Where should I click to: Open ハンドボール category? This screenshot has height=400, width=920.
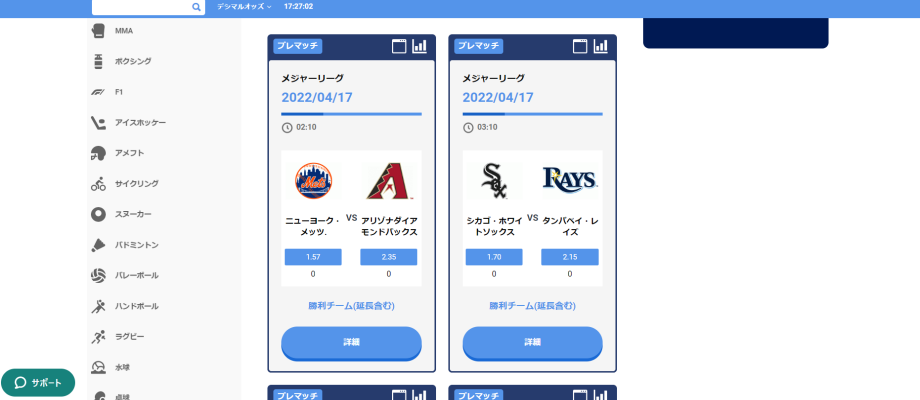click(136, 306)
